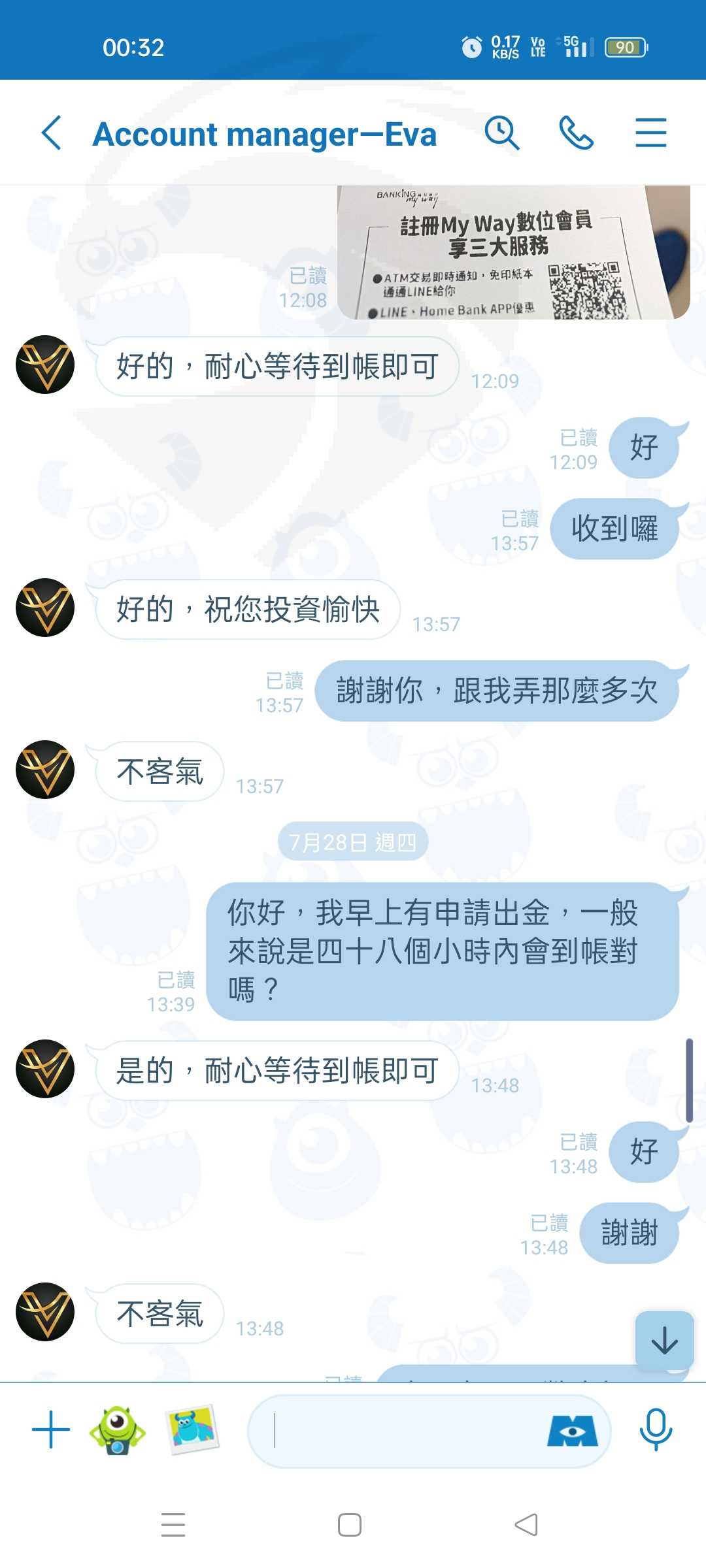
Task: Go back from the Eva chat
Action: click(52, 133)
